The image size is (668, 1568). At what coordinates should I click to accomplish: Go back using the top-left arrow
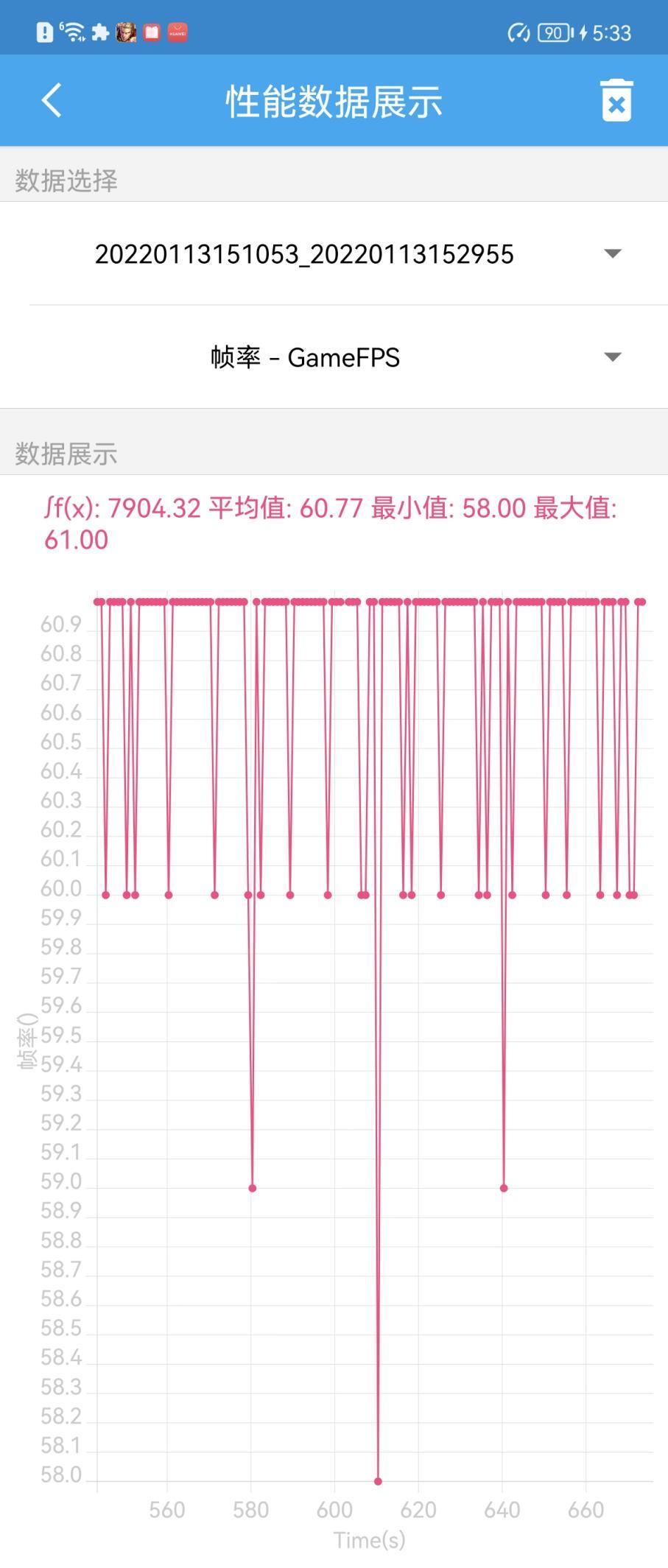(51, 100)
